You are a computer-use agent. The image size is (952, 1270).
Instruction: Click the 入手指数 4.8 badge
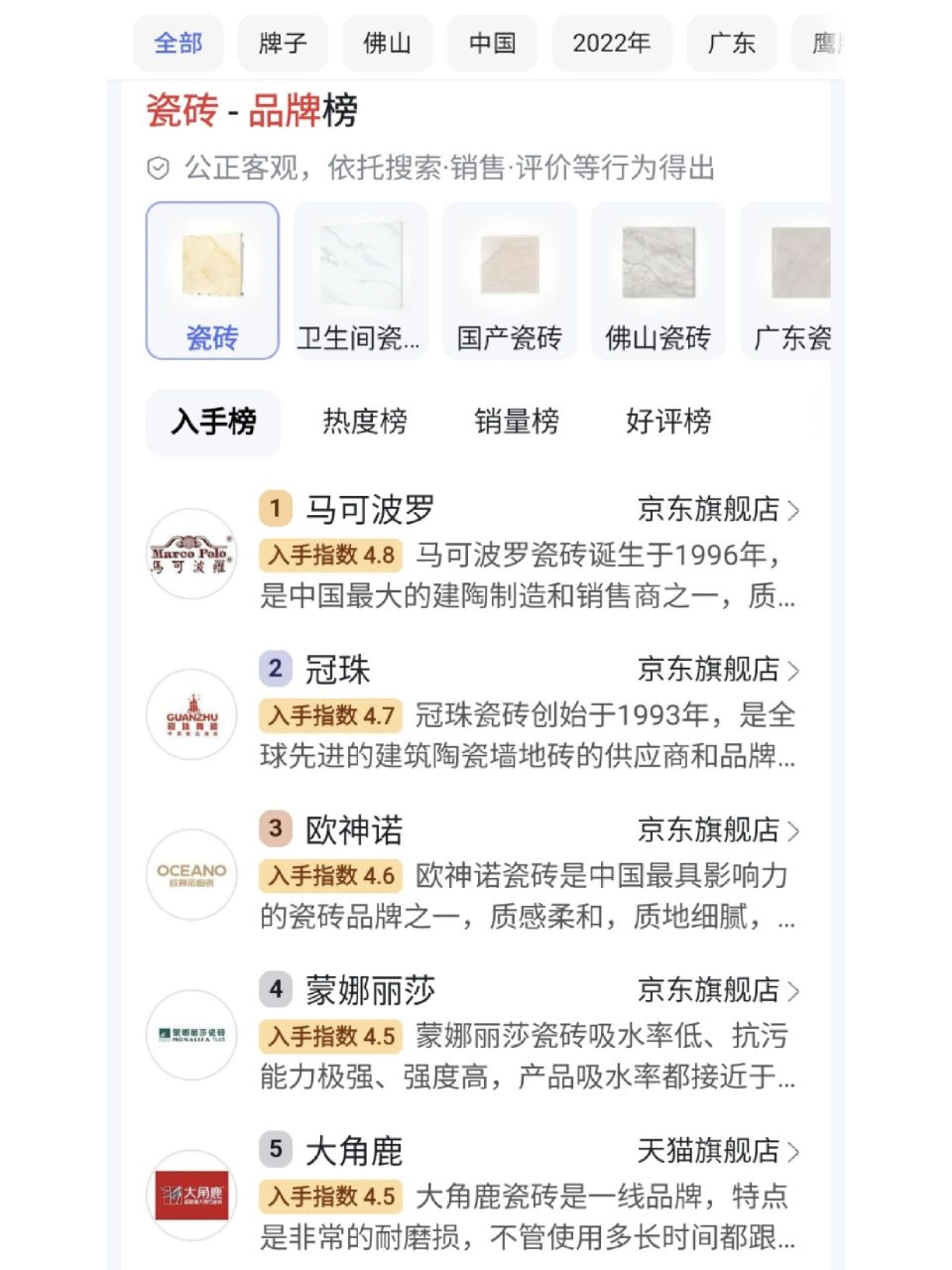329,555
